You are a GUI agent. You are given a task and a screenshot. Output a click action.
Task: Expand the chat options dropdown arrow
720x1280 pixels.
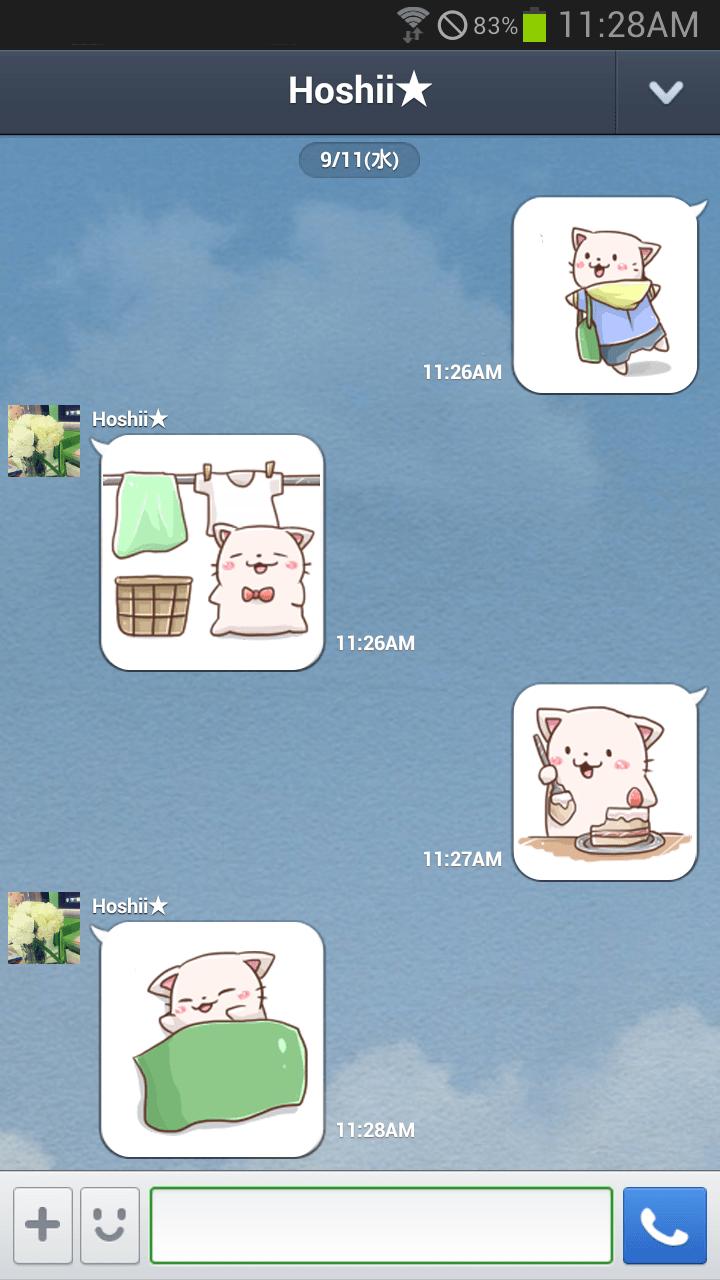point(666,92)
